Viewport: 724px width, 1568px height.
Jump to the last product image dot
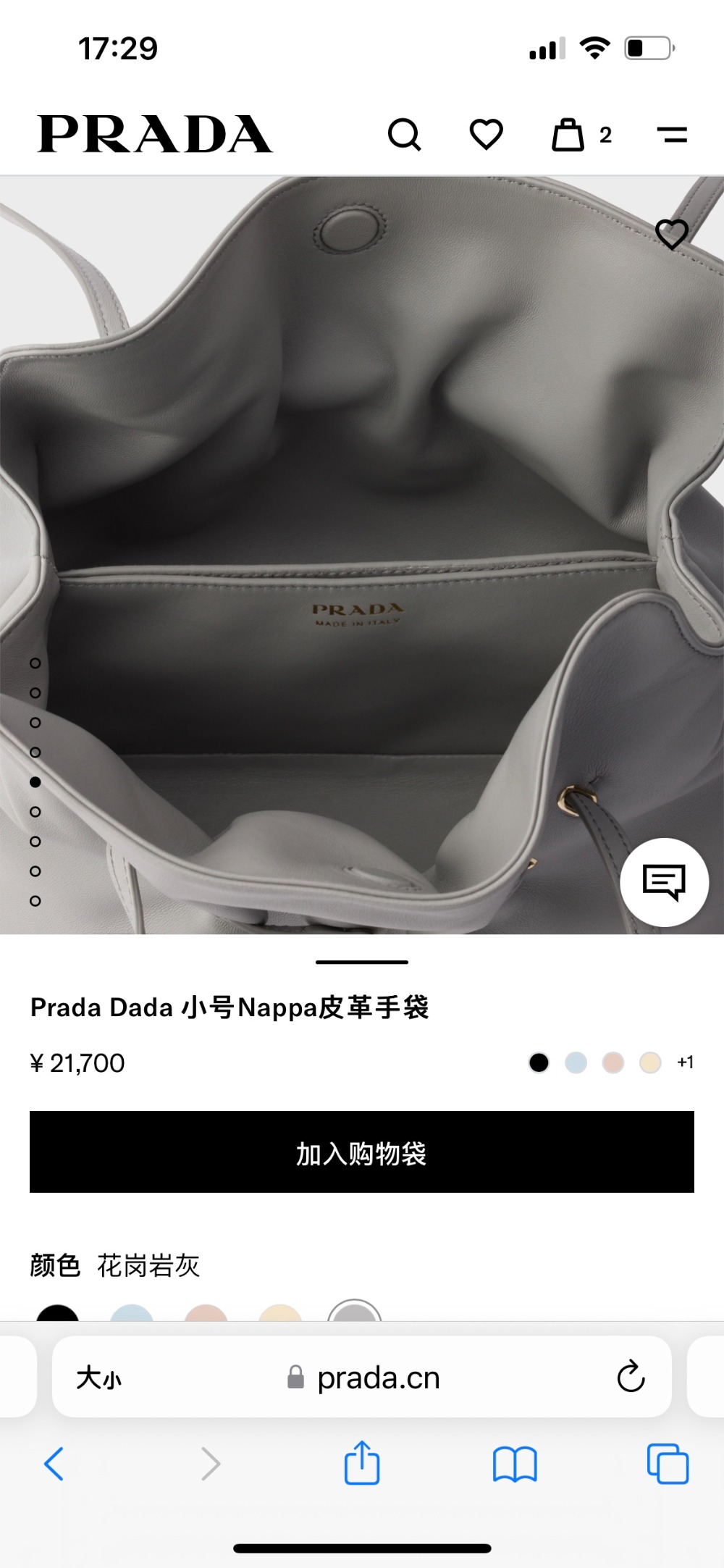35,901
